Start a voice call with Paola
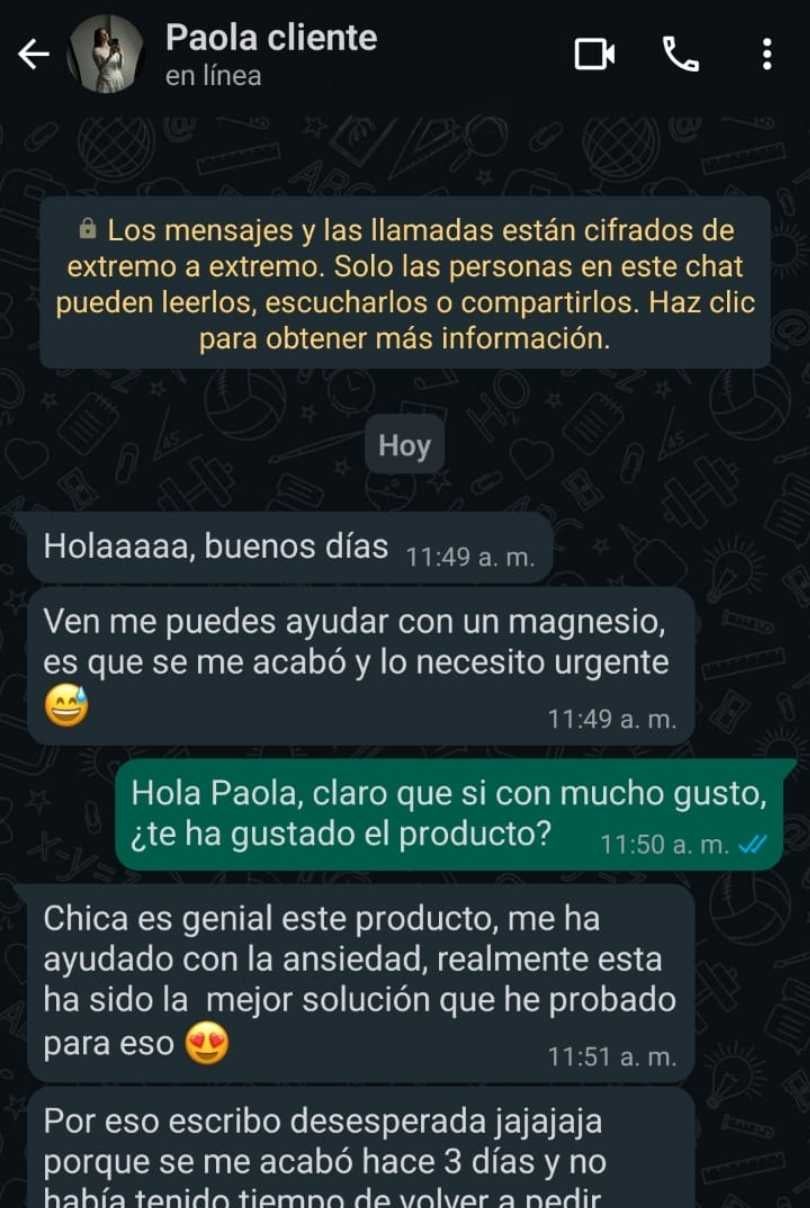810x1208 pixels. (x=681, y=54)
